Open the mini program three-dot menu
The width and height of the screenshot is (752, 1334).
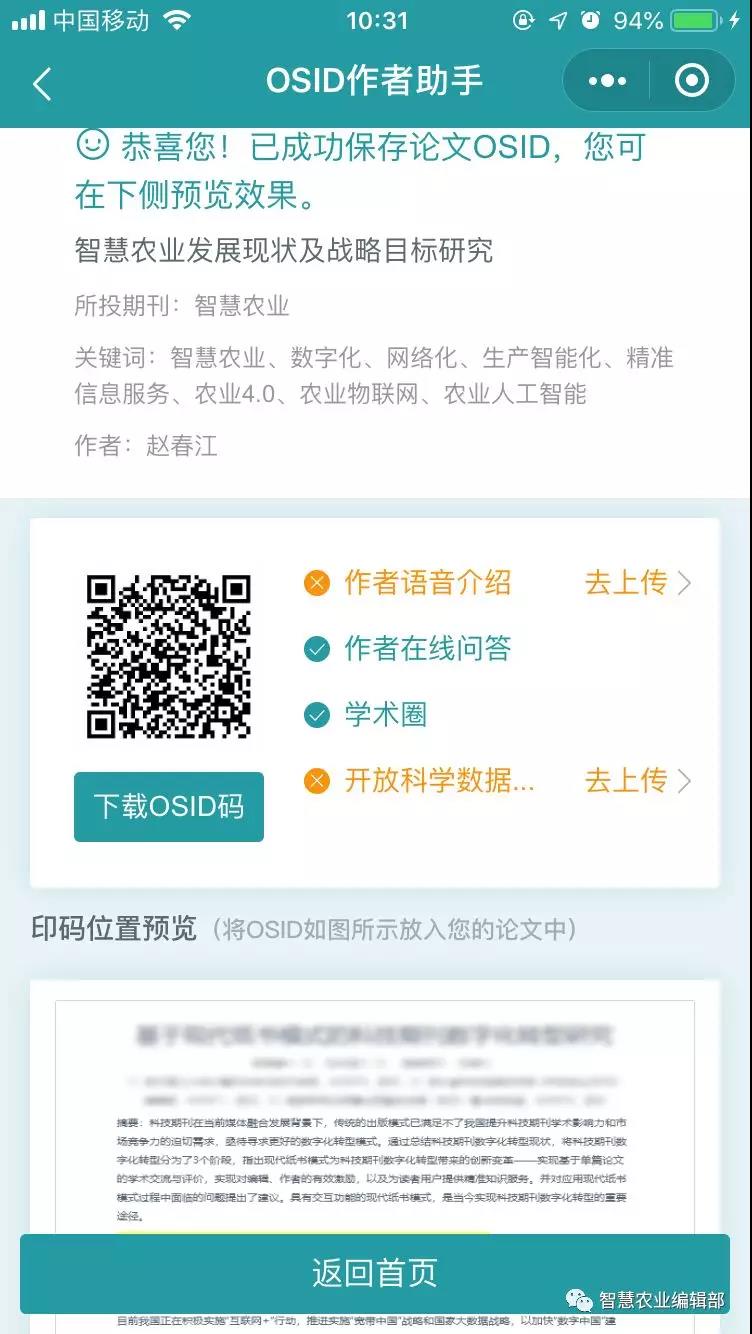(607, 81)
